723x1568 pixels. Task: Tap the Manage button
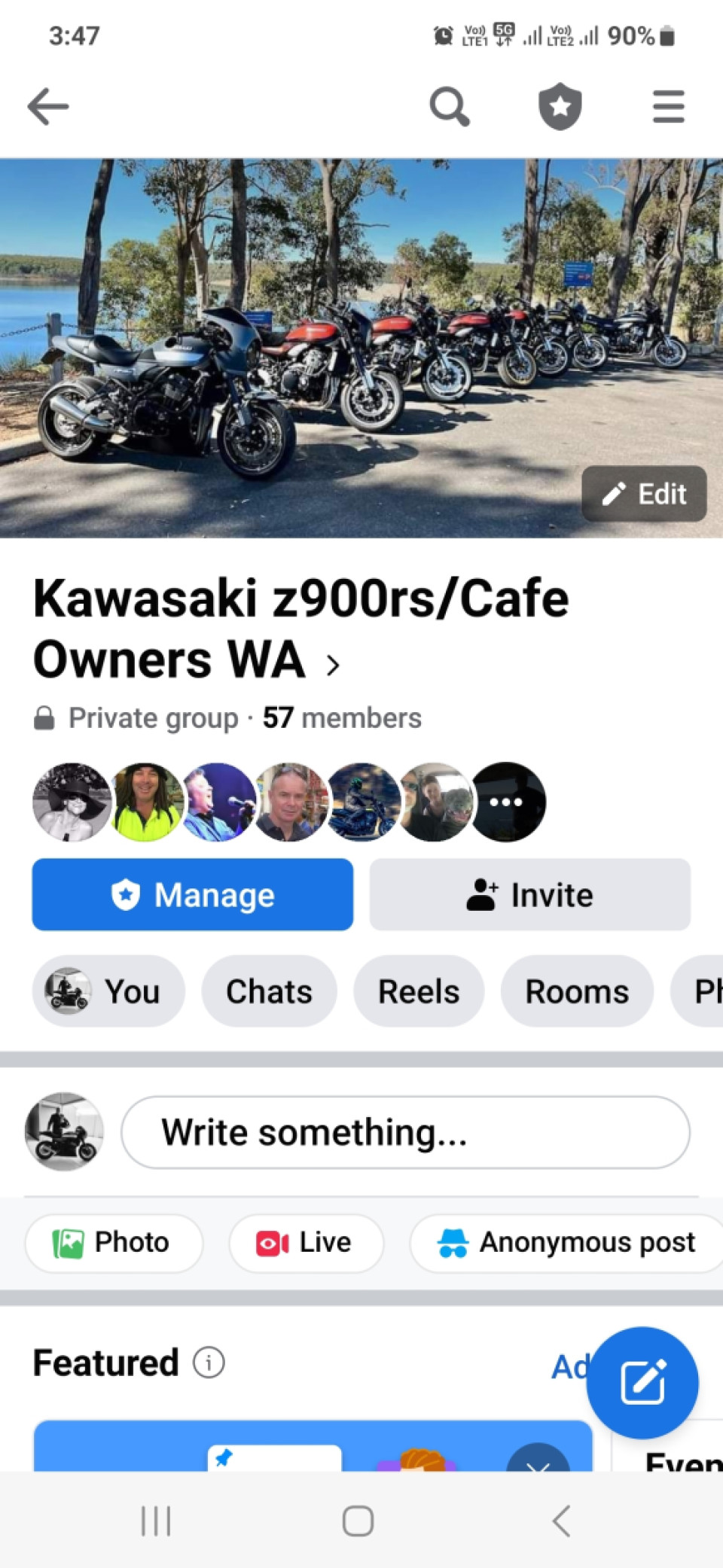(193, 895)
